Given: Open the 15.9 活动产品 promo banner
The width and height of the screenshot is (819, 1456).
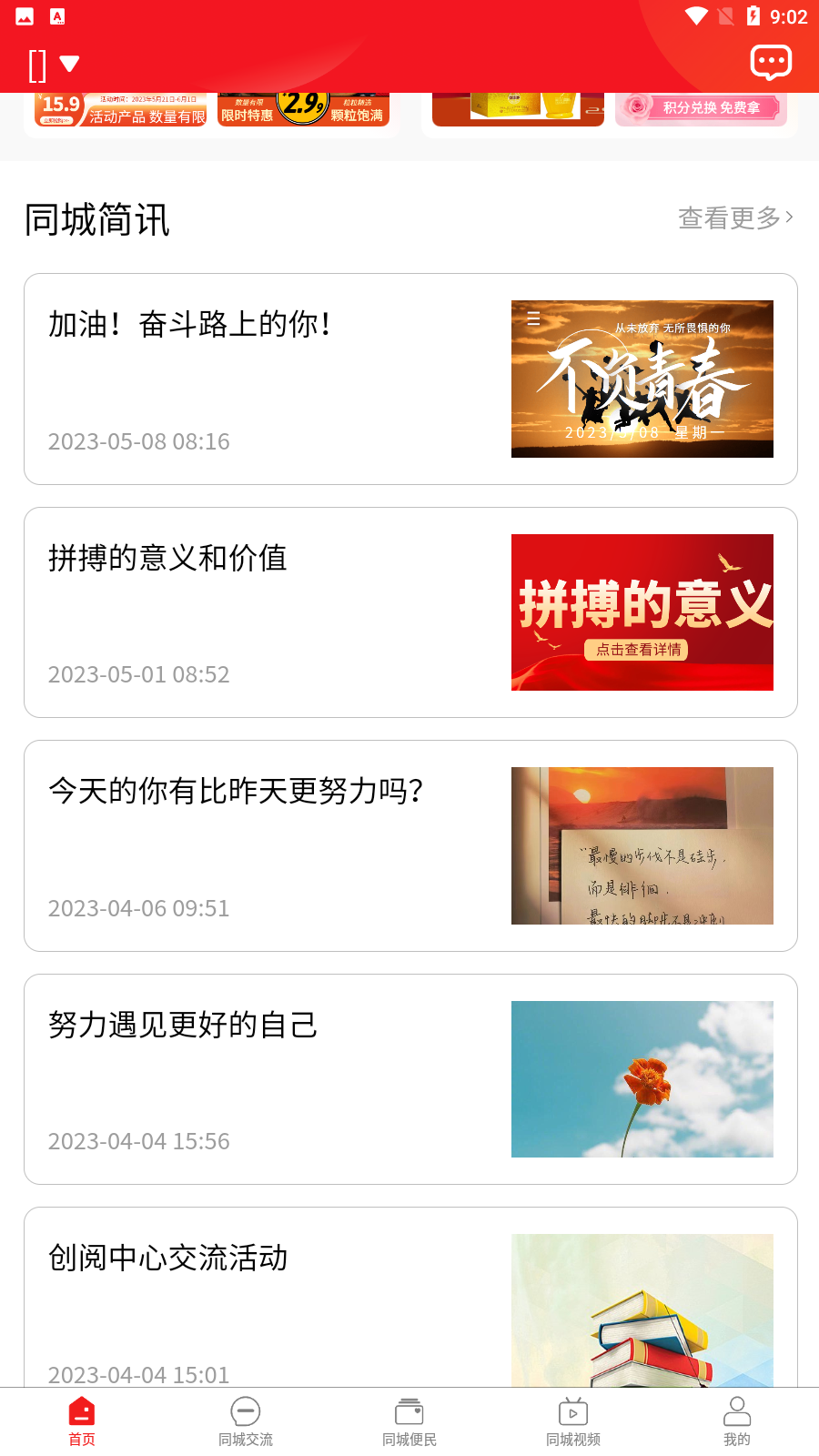Looking at the screenshot, I should [120, 110].
